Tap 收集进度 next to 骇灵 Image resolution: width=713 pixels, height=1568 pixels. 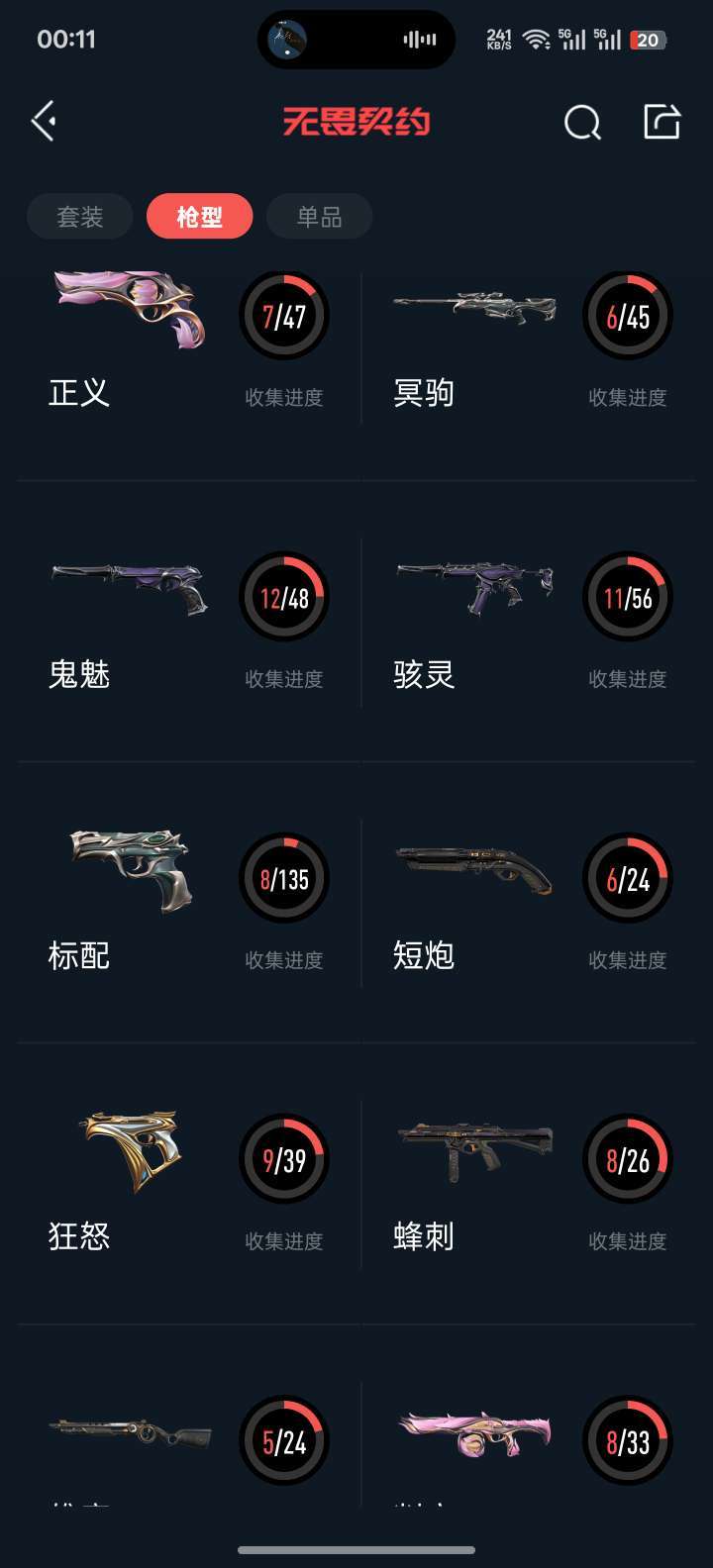(628, 679)
